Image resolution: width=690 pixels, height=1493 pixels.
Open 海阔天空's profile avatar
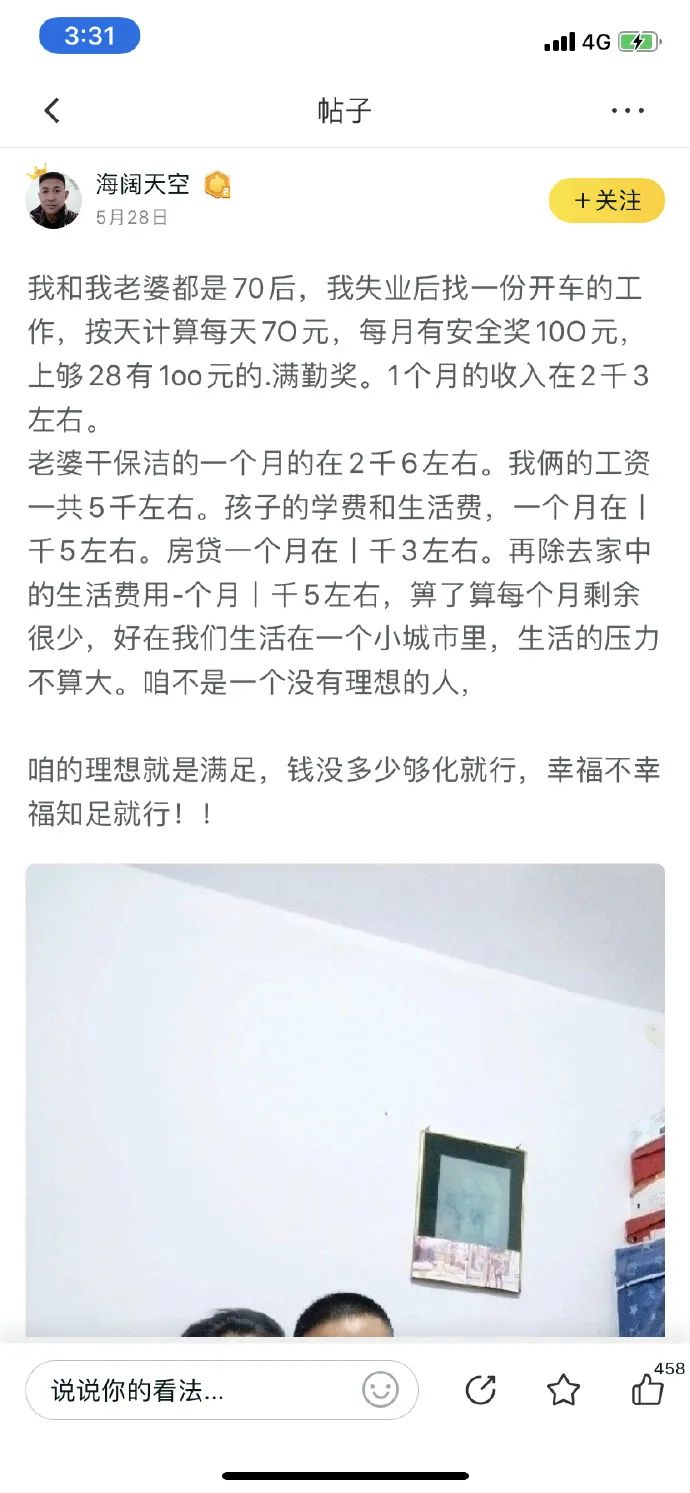[x=53, y=200]
